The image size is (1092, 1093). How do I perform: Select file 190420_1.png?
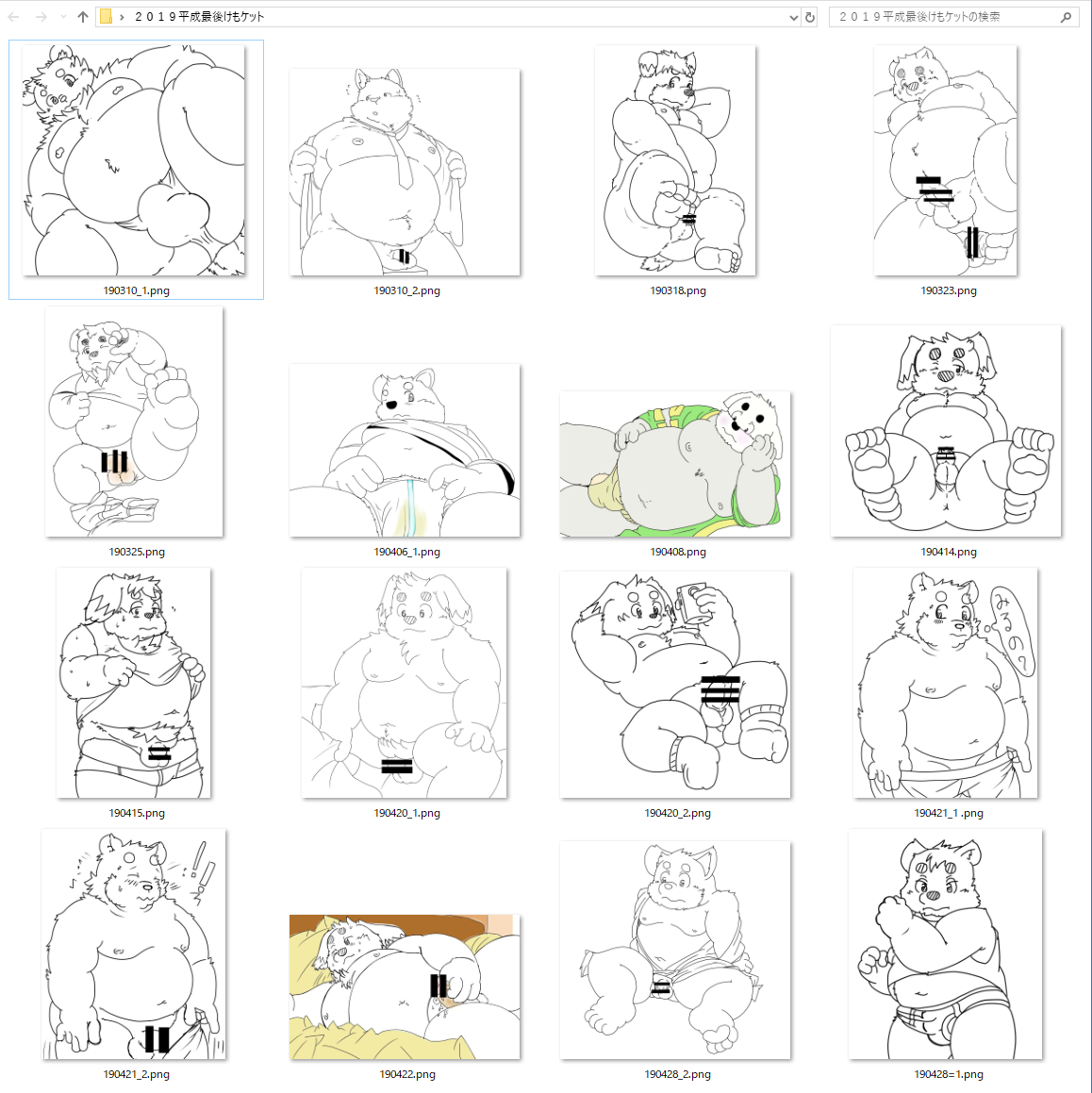(405, 683)
